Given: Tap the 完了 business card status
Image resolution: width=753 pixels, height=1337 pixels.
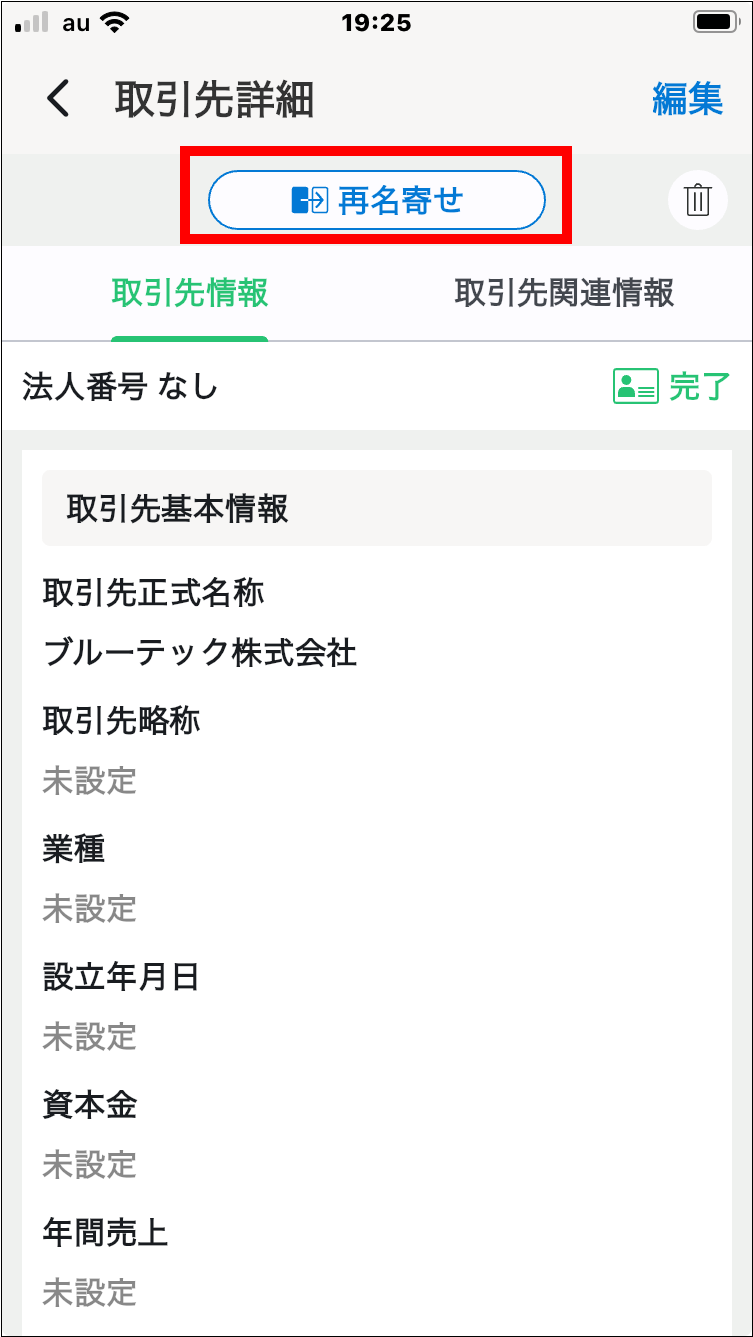Looking at the screenshot, I should pyautogui.click(x=671, y=386).
